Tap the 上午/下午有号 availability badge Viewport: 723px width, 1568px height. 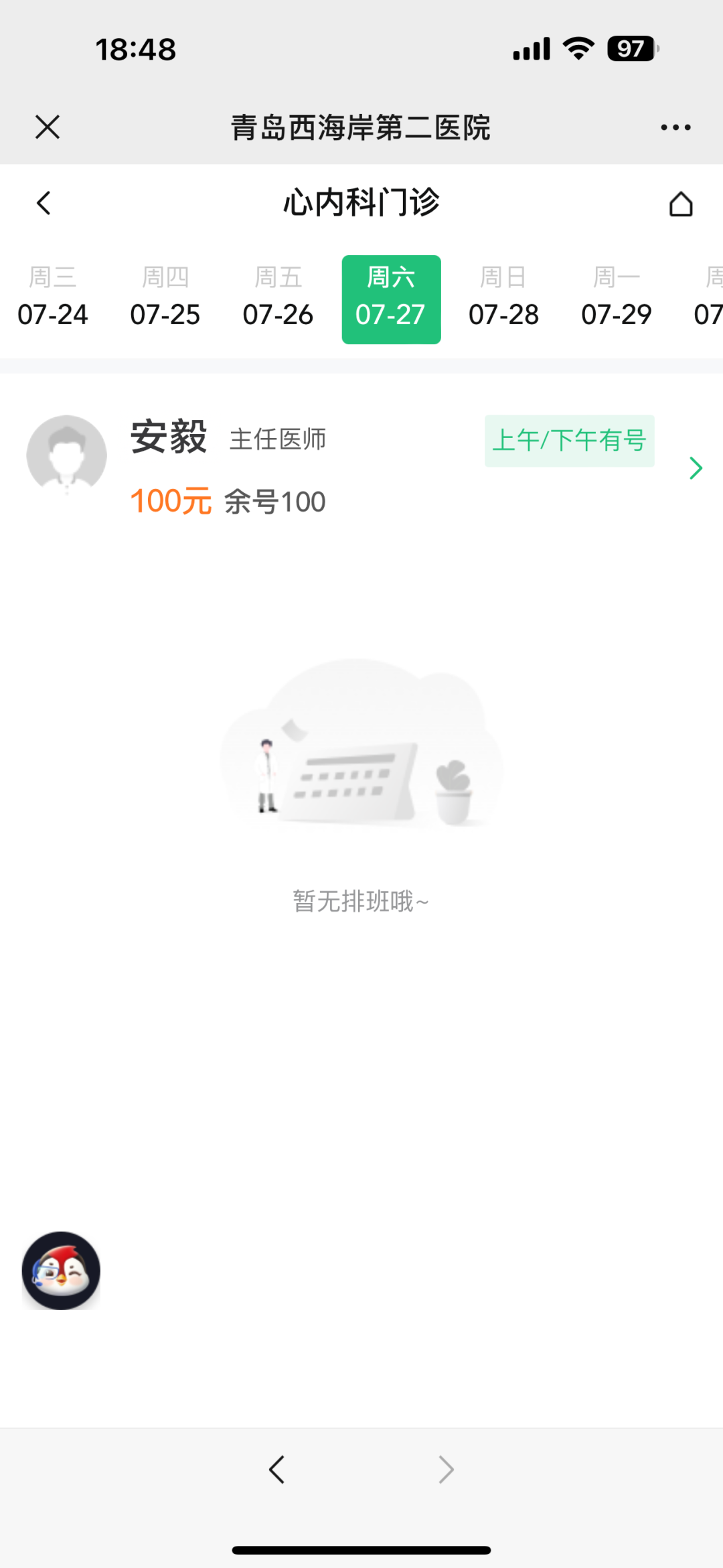569,441
